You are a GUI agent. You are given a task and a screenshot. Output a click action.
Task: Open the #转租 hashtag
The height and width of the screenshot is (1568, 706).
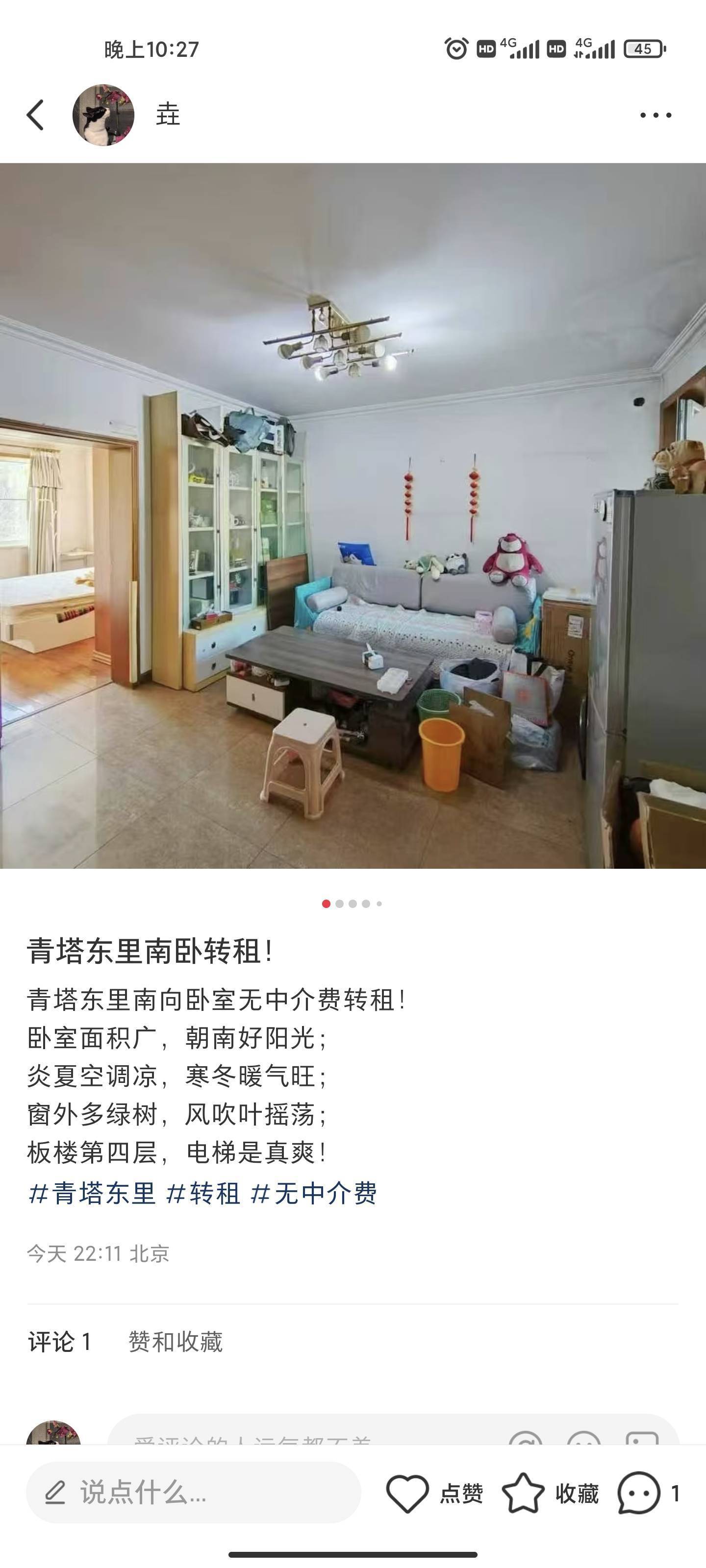[x=203, y=1193]
